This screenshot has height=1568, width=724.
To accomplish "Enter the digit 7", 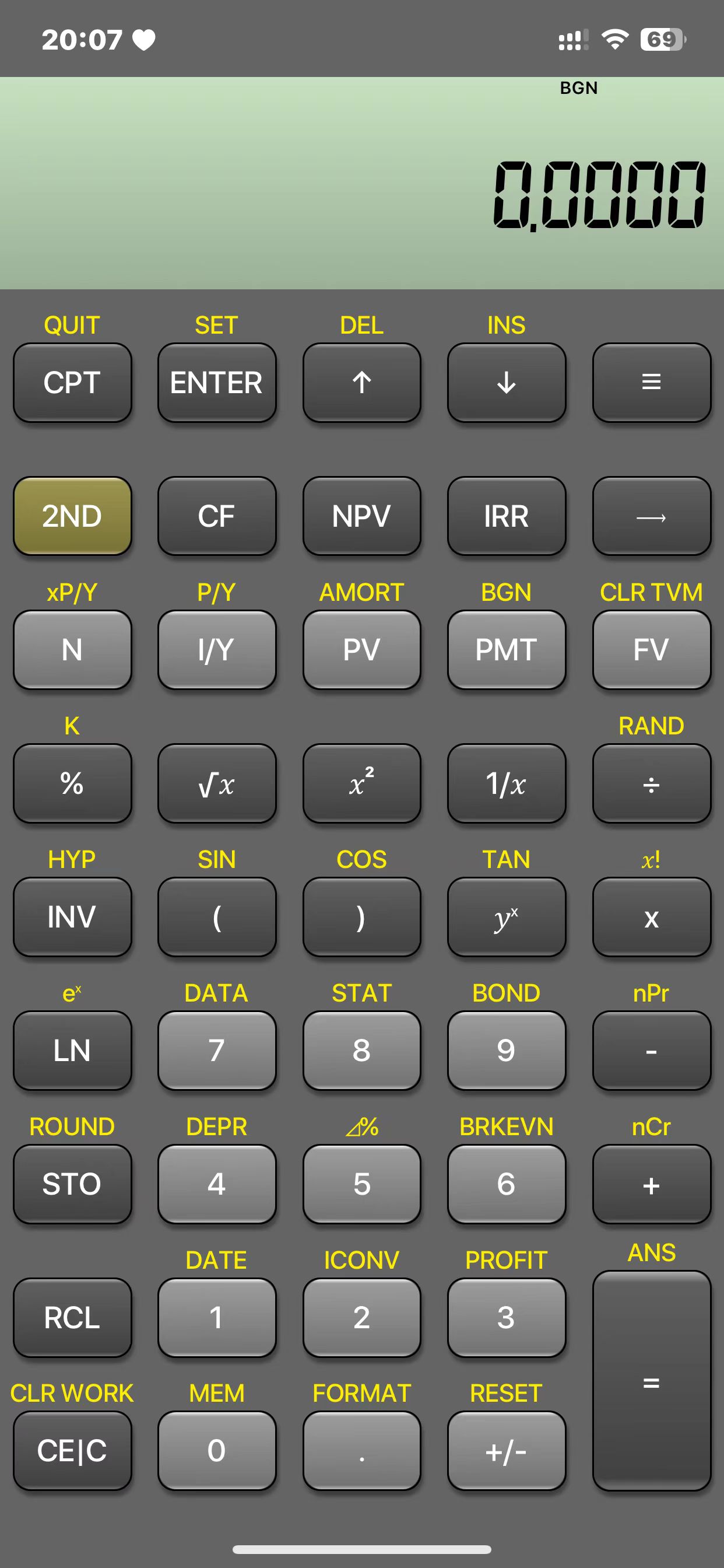I will [217, 1050].
